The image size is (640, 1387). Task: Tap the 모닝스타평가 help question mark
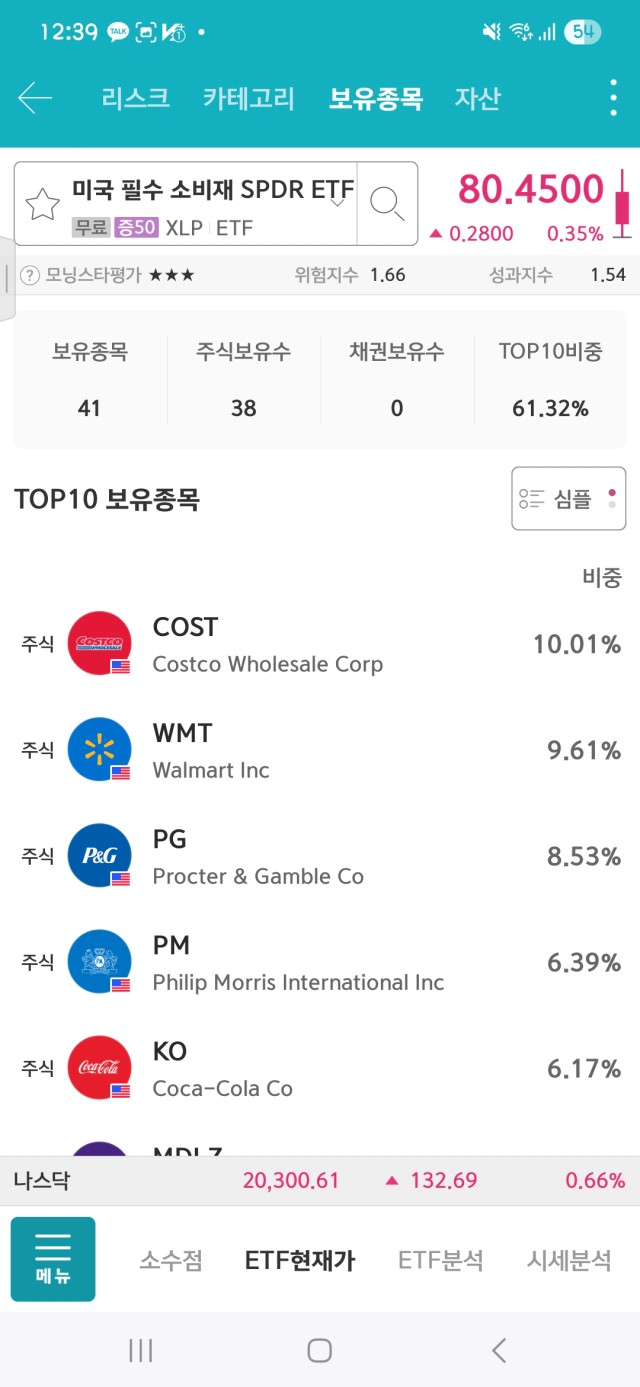[x=30, y=275]
